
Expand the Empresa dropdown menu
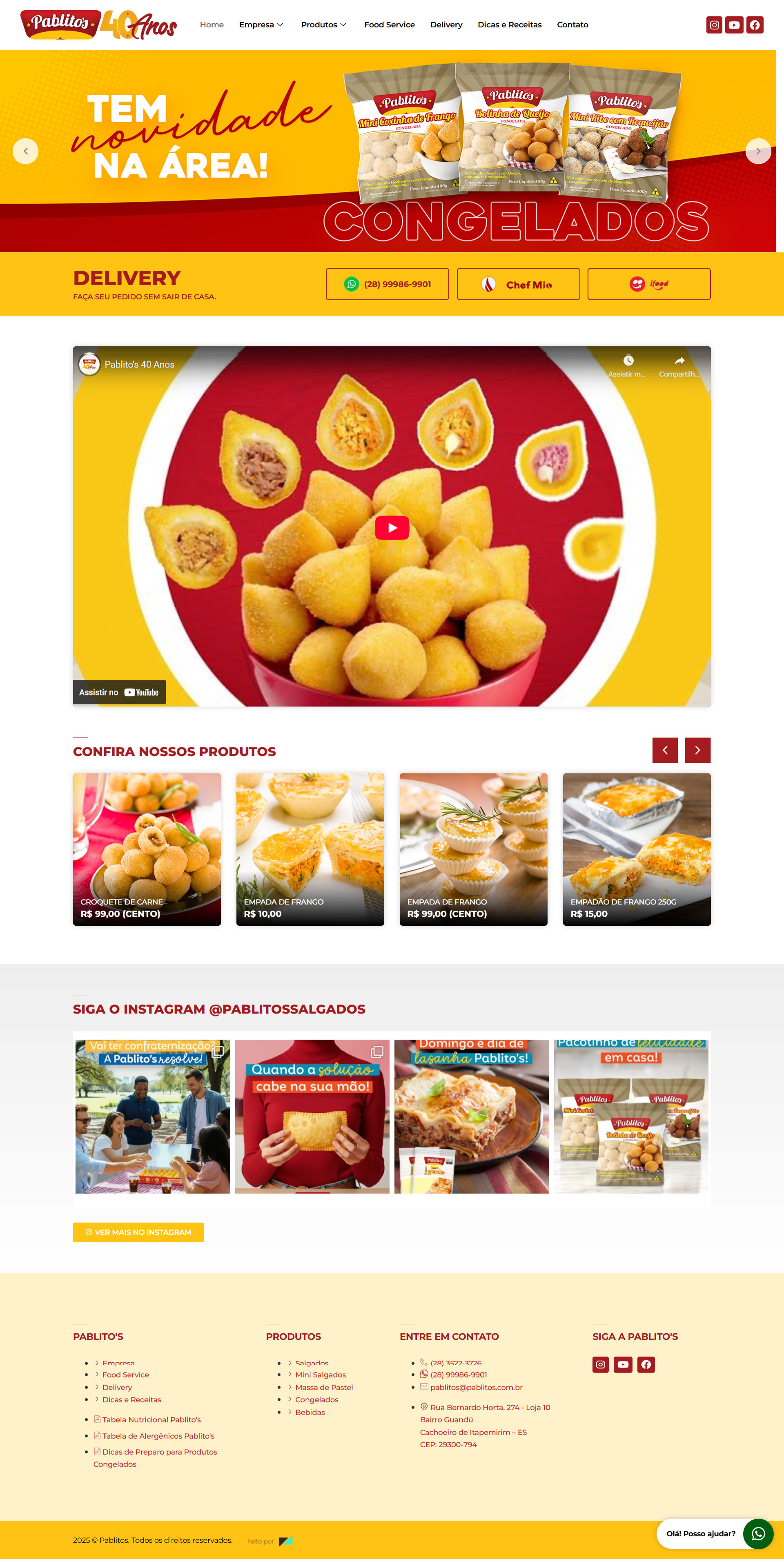pyautogui.click(x=261, y=25)
